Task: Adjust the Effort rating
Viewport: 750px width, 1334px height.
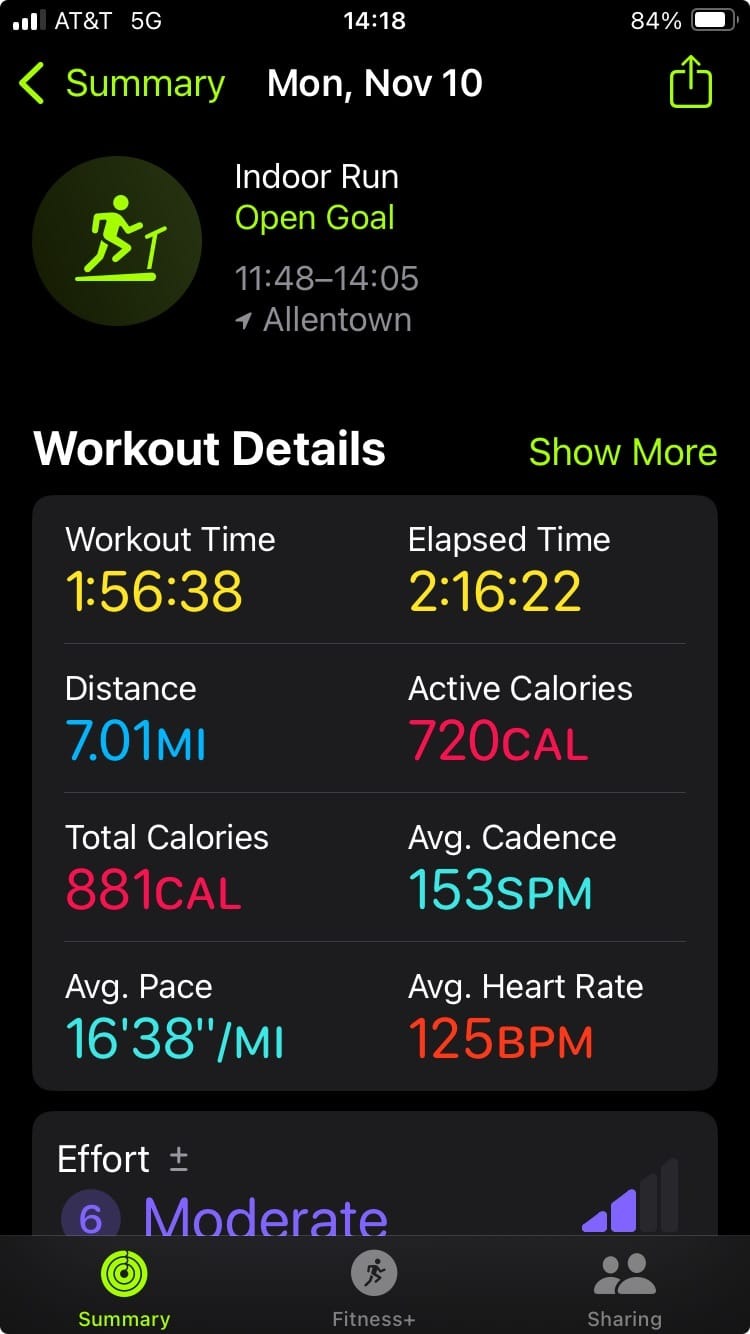Action: [x=178, y=1160]
